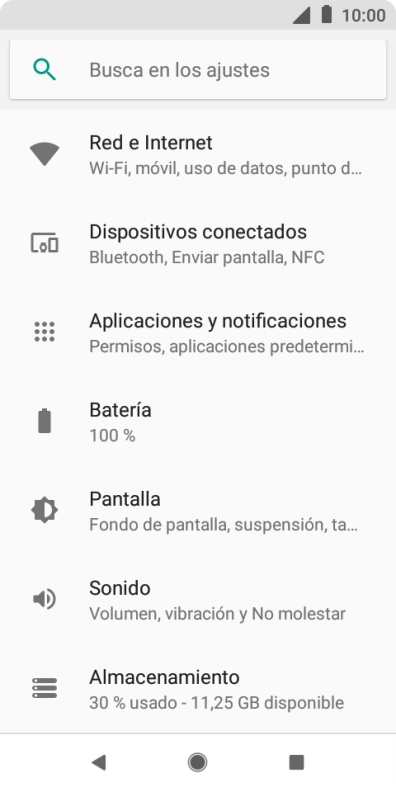The width and height of the screenshot is (396, 792).
Task: Select the Pantalla option
Action: (198, 510)
